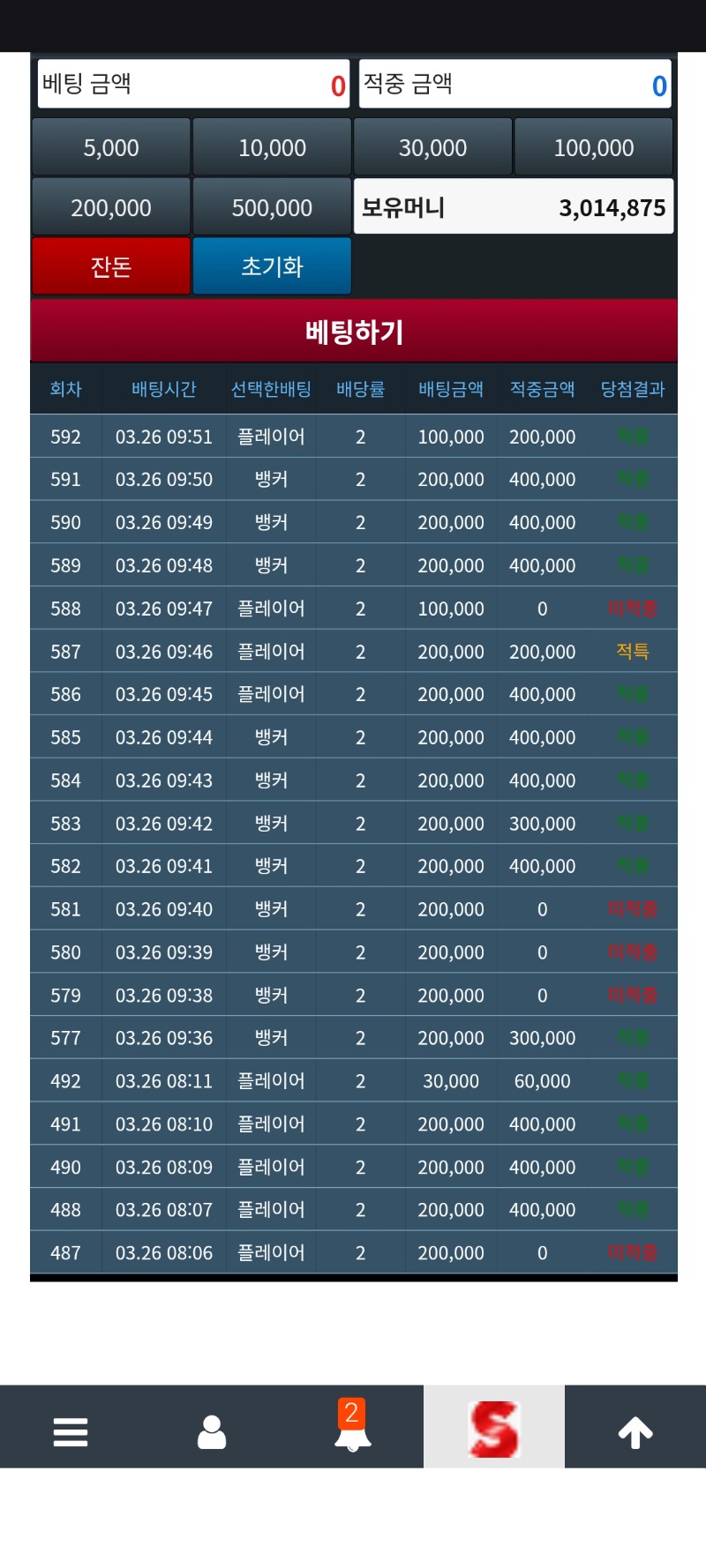This screenshot has width=706, height=1568.
Task: Open the user profile icon
Action: pos(212,1432)
